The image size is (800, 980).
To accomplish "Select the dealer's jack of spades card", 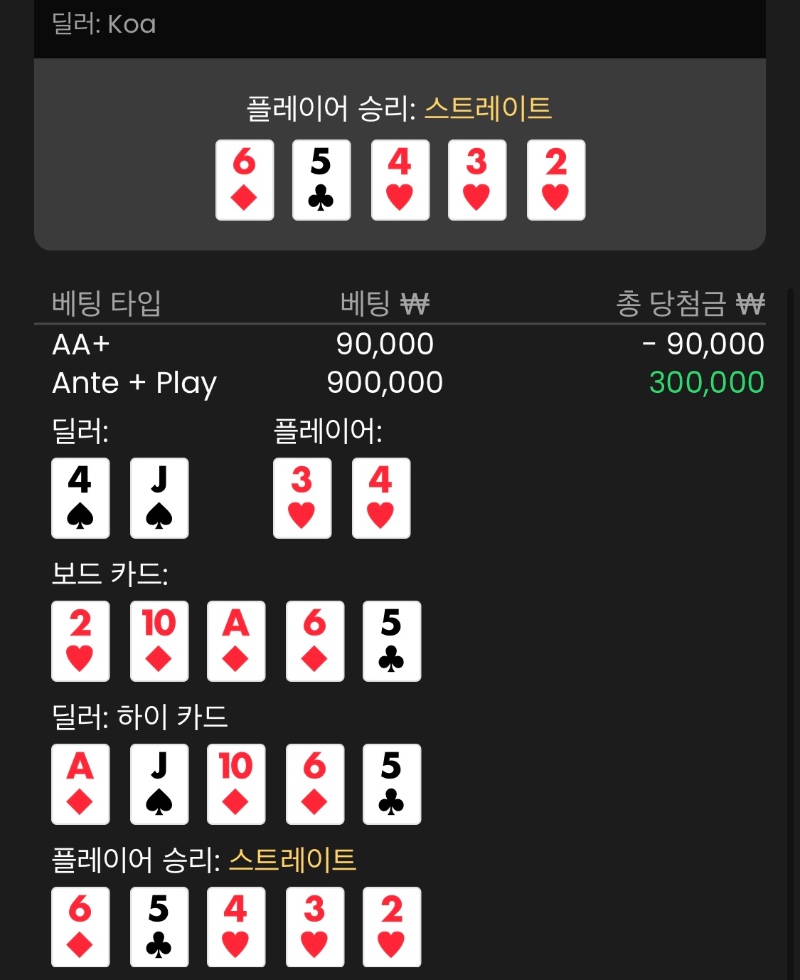I will (x=158, y=497).
